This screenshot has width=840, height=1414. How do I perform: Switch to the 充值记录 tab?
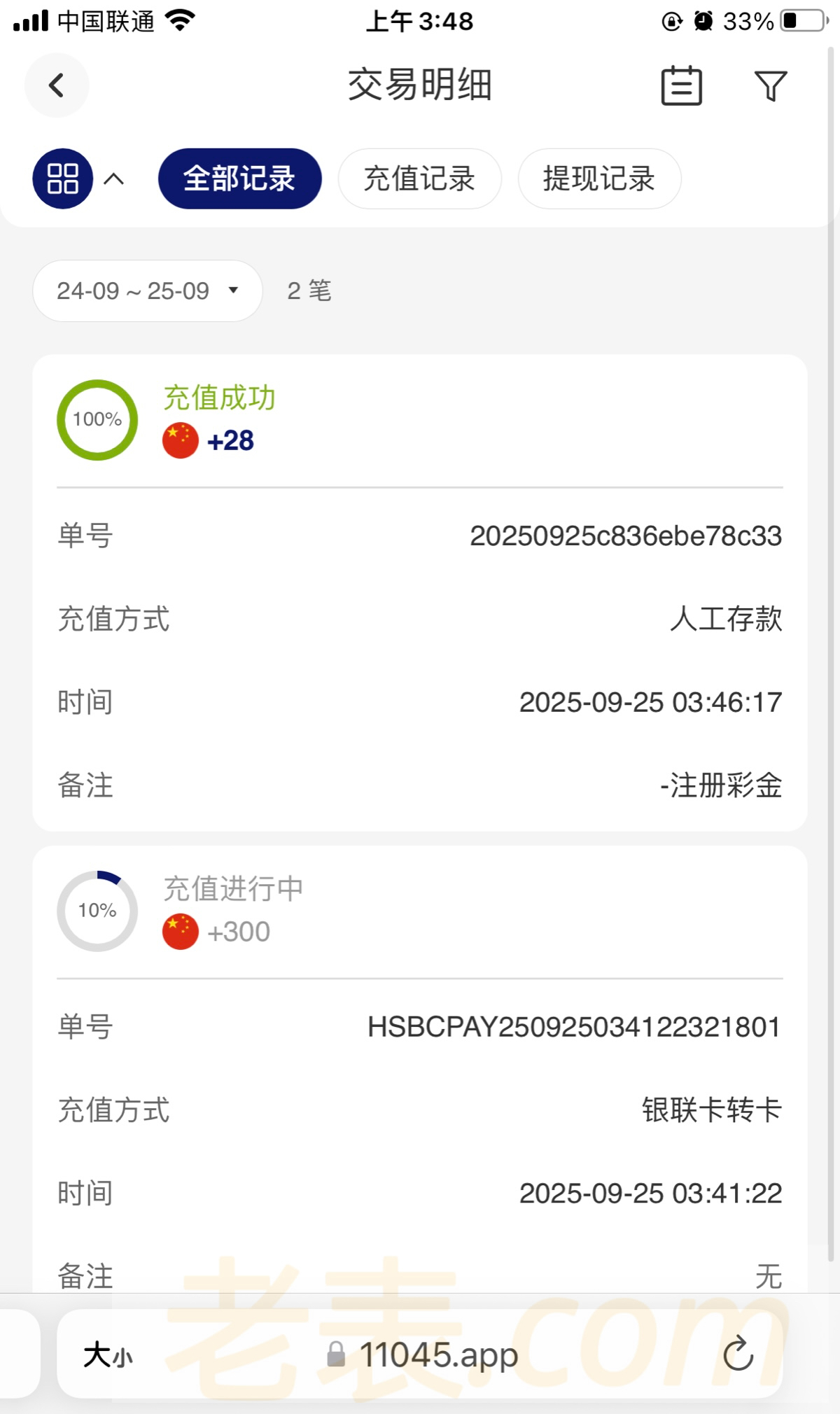[x=419, y=178]
